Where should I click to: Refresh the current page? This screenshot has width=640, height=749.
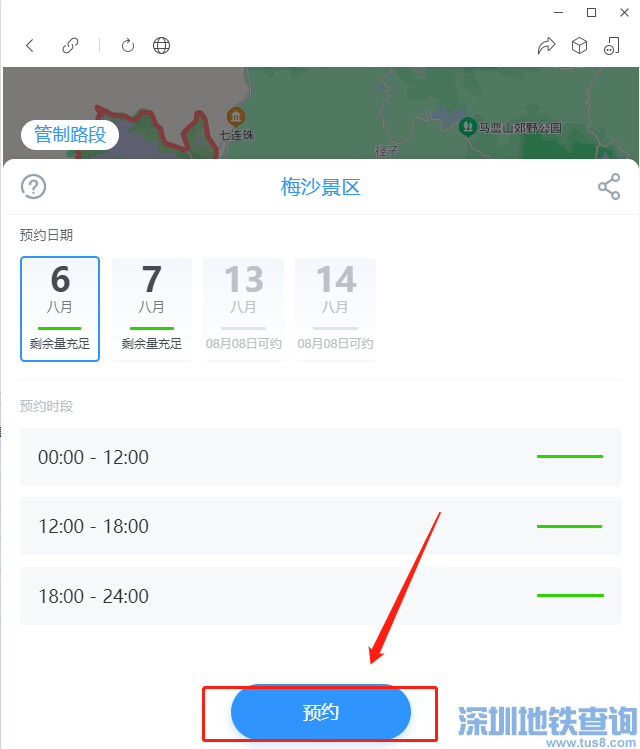(x=127, y=46)
